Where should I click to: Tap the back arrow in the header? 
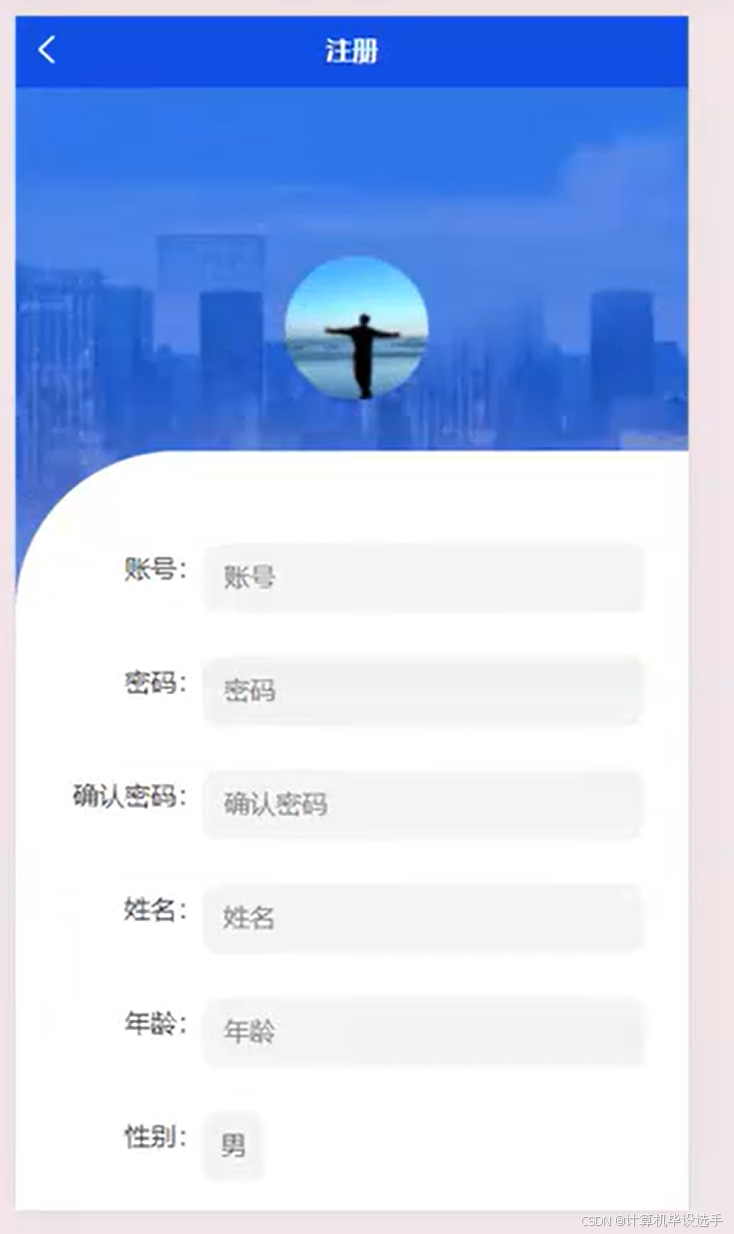click(46, 50)
